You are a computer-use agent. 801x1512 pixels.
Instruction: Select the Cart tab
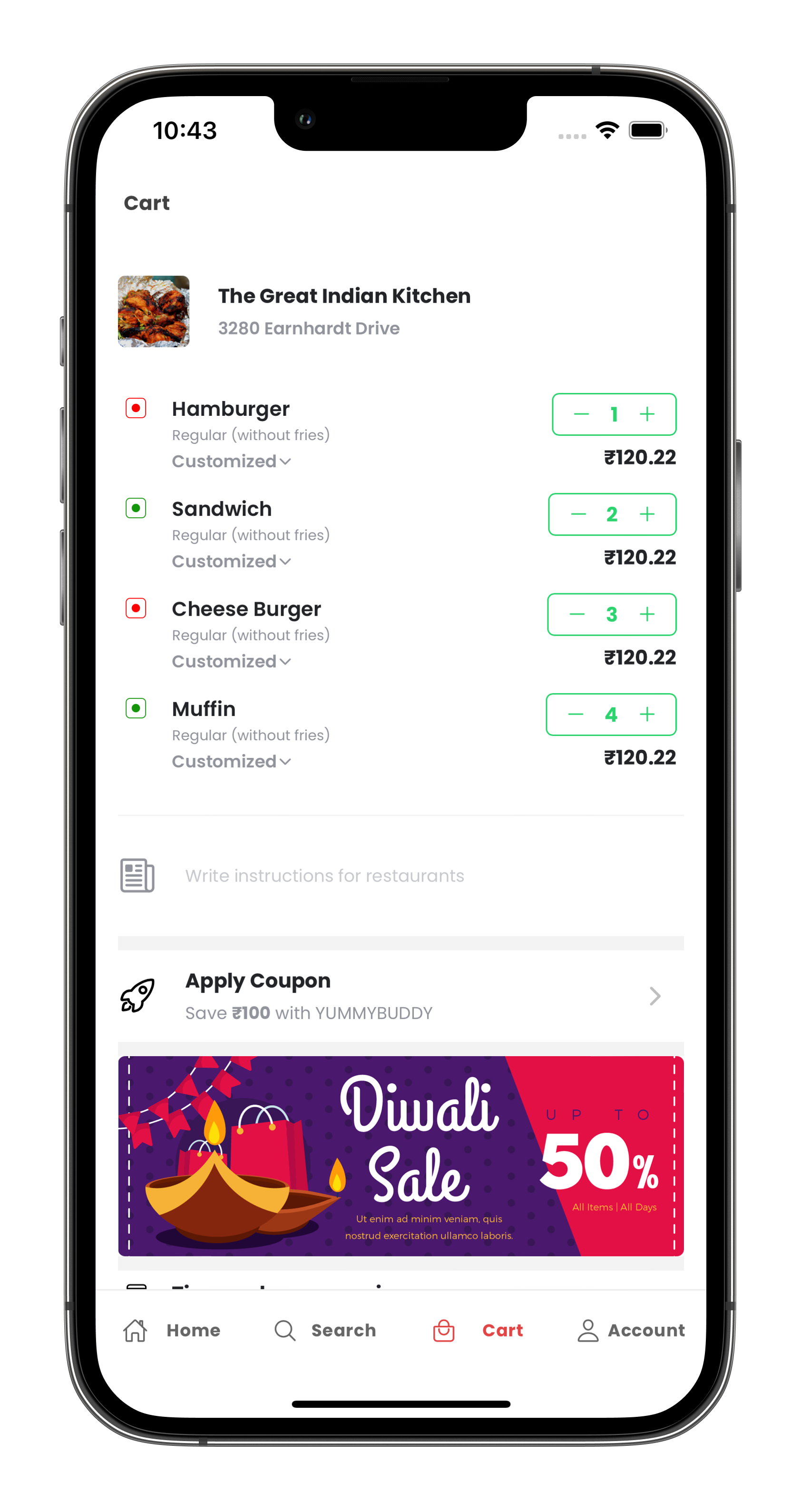click(478, 1330)
